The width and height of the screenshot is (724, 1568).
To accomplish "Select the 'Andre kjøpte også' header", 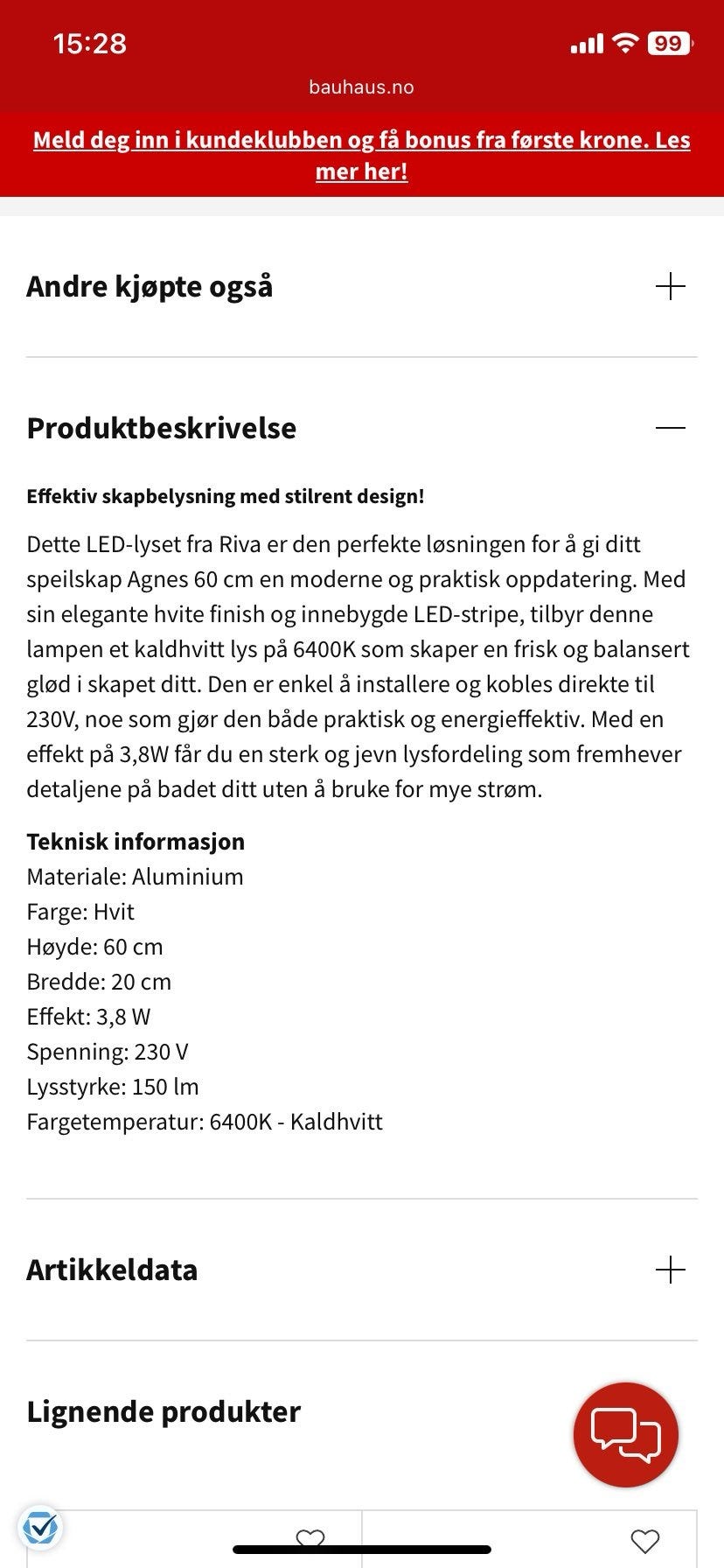I will click(150, 285).
